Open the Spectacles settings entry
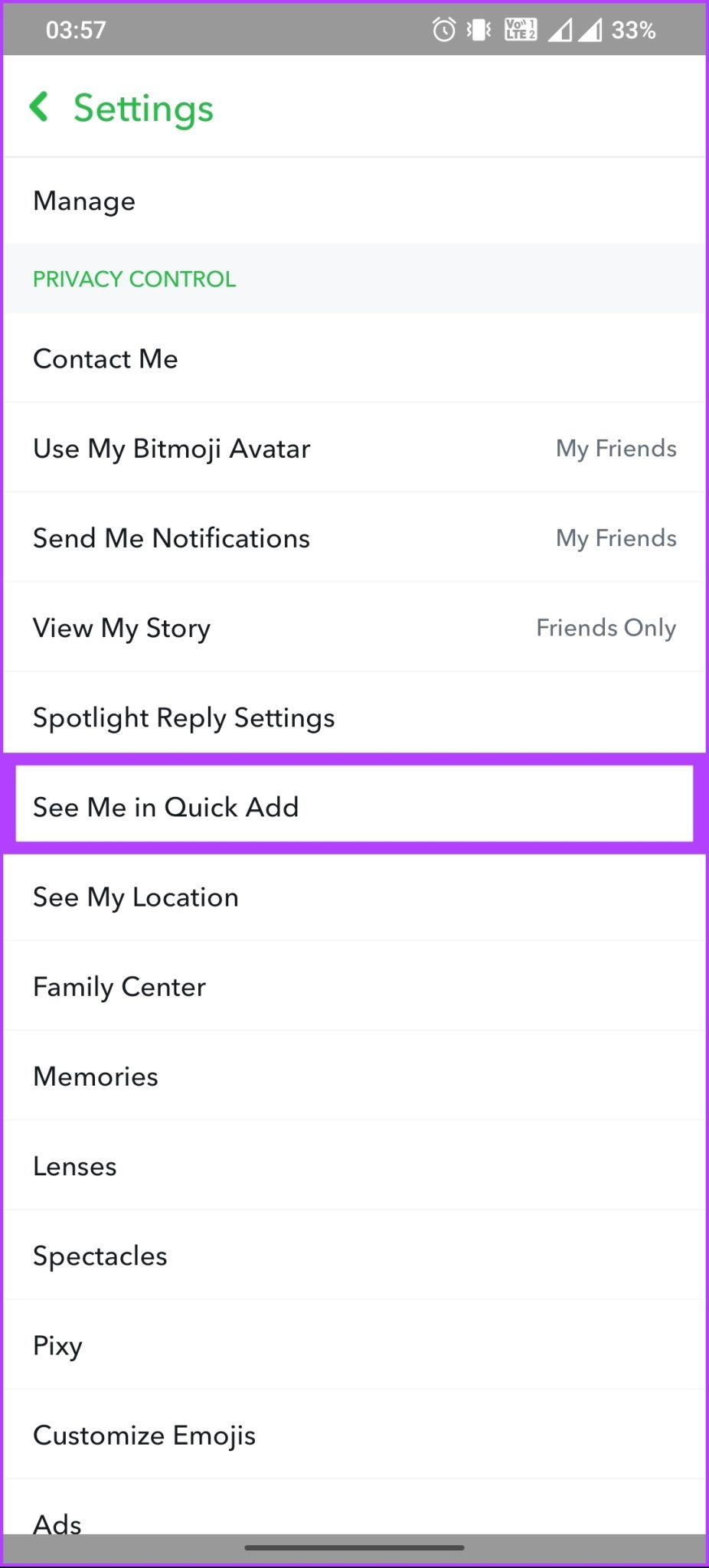 coord(354,1256)
